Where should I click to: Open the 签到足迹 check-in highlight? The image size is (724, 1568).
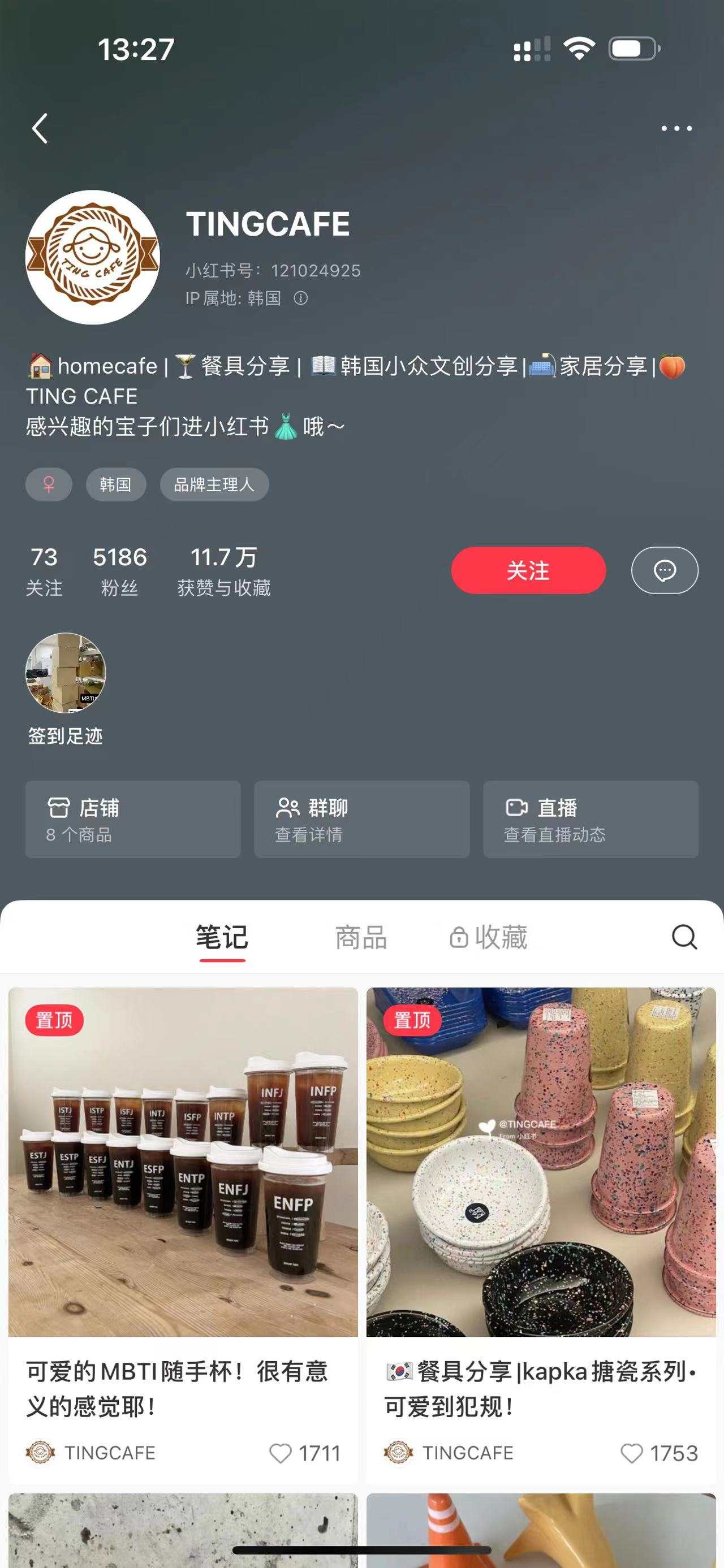66,673
